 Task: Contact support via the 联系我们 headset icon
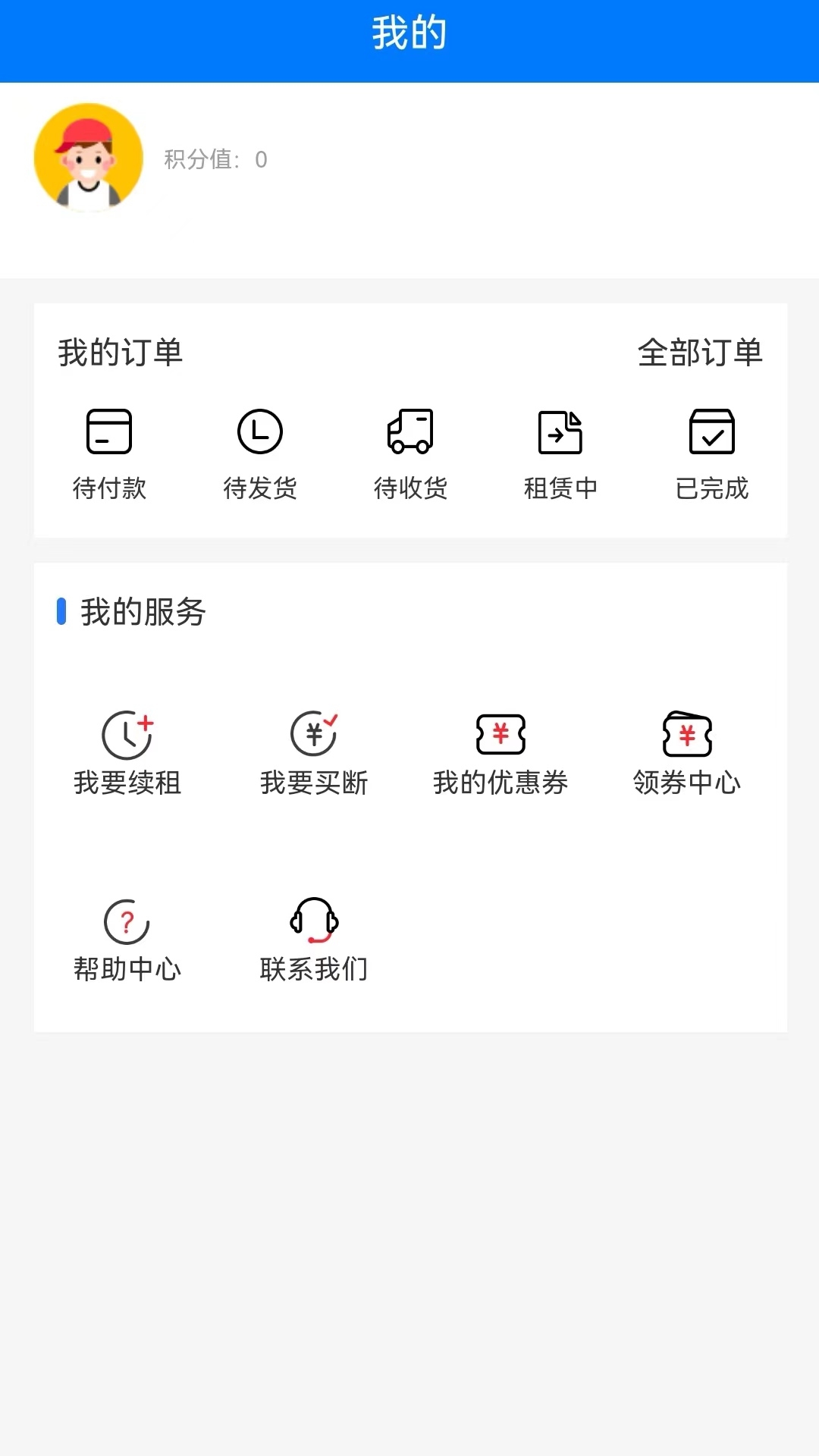tap(312, 920)
